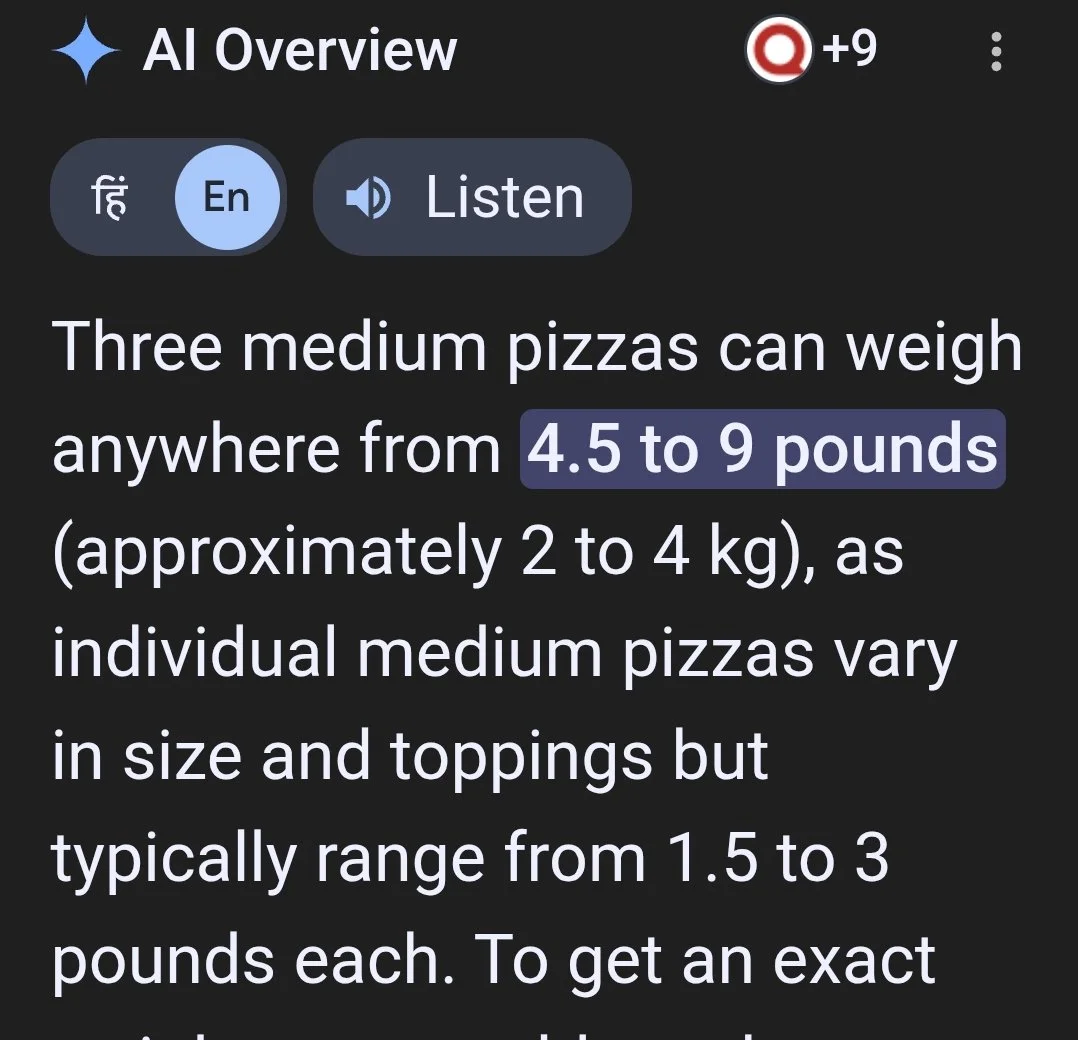Select the En language option
Viewport: 1078px width, 1040px height.
[226, 197]
